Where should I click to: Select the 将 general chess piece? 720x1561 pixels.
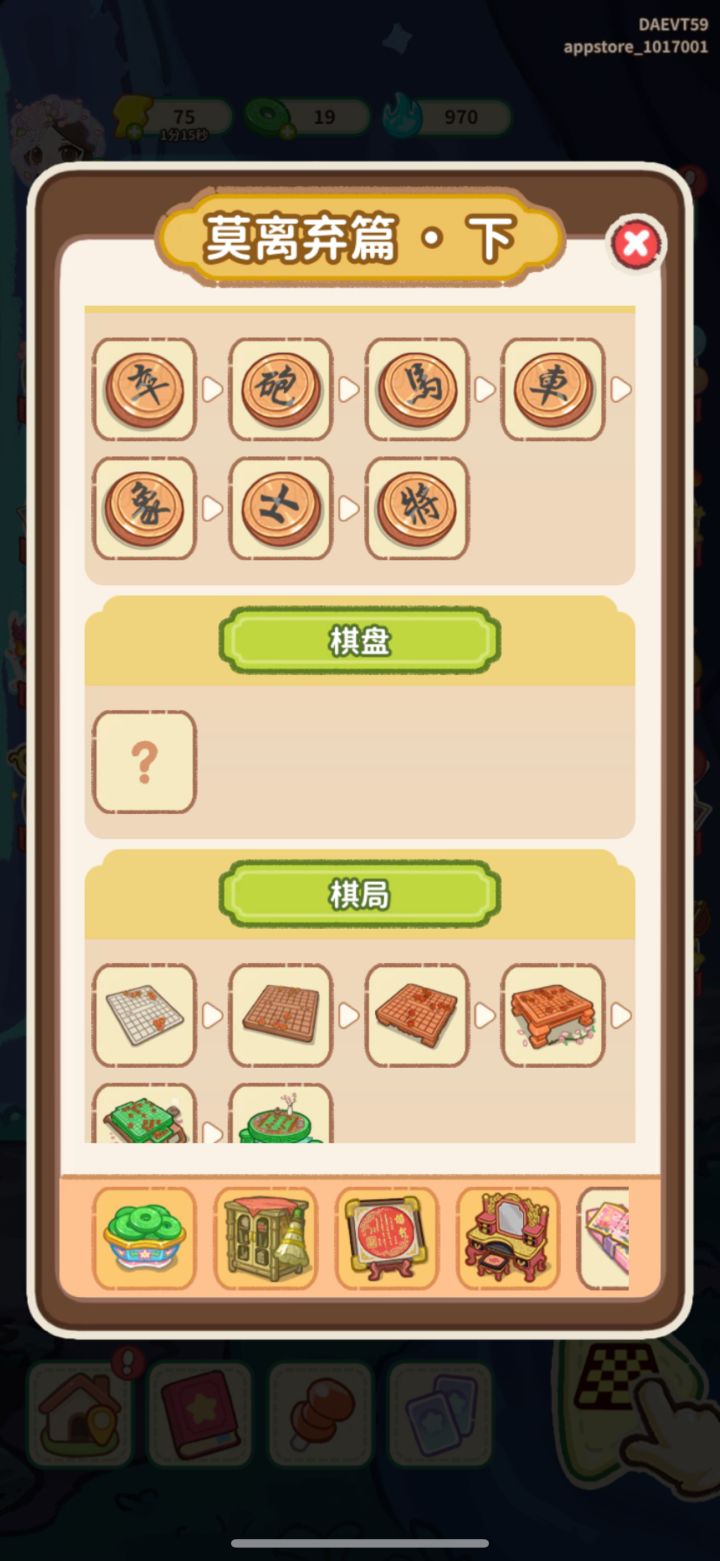[x=416, y=508]
